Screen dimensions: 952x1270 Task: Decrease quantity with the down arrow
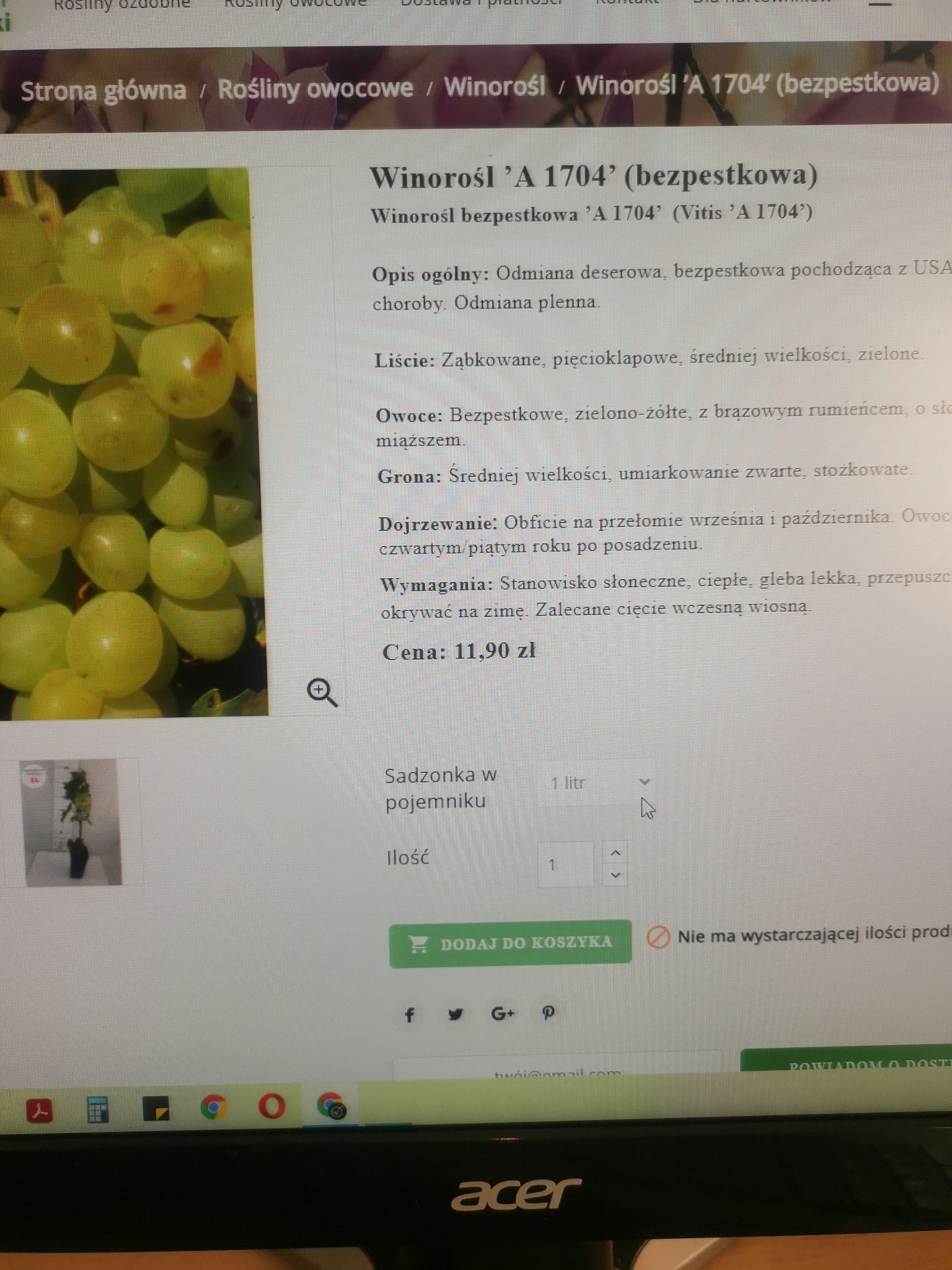pyautogui.click(x=615, y=875)
